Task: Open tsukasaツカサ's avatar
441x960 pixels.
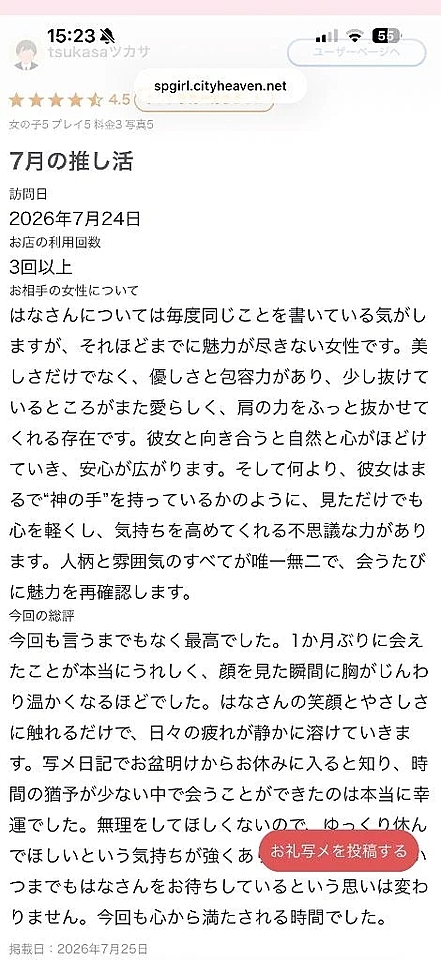Action: (26, 56)
